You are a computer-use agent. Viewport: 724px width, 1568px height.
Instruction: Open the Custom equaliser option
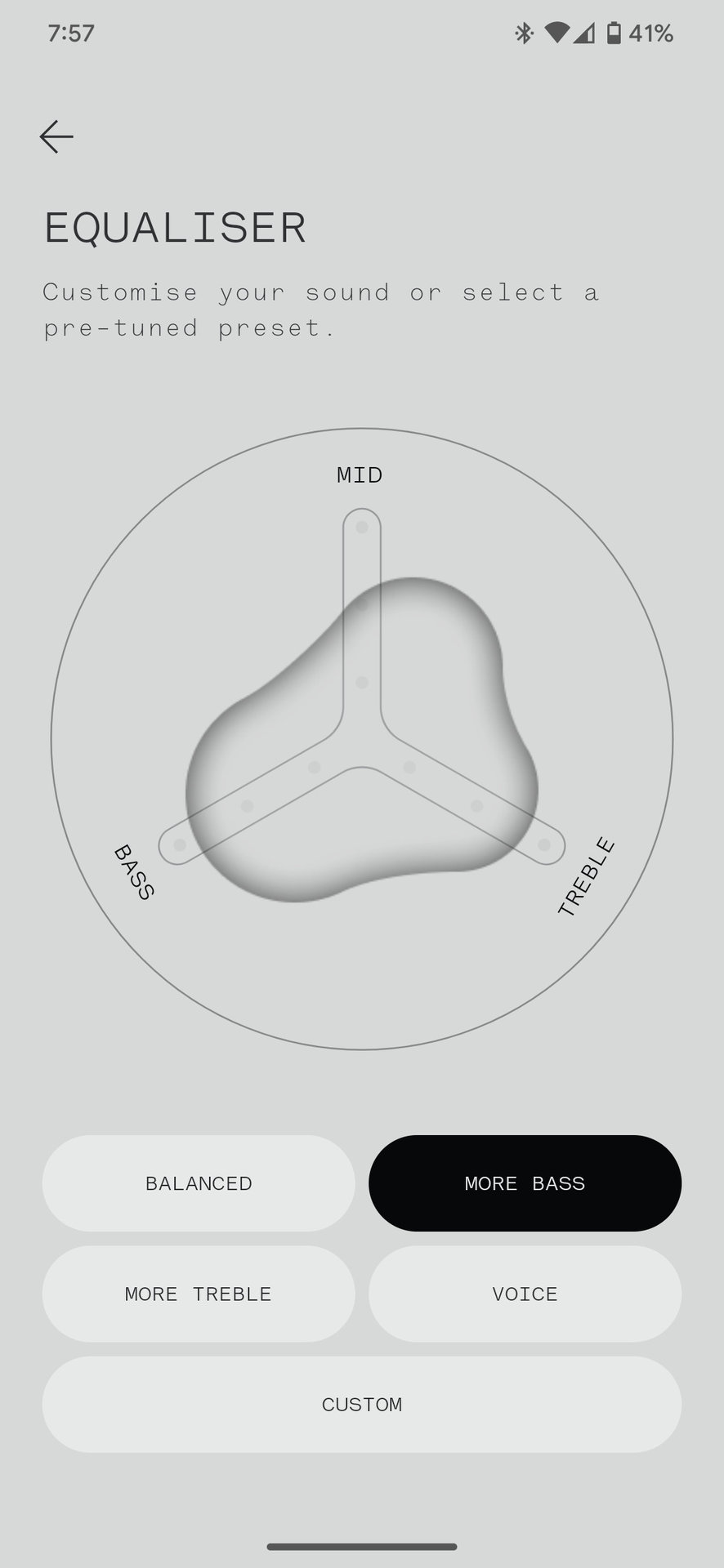coord(362,1405)
